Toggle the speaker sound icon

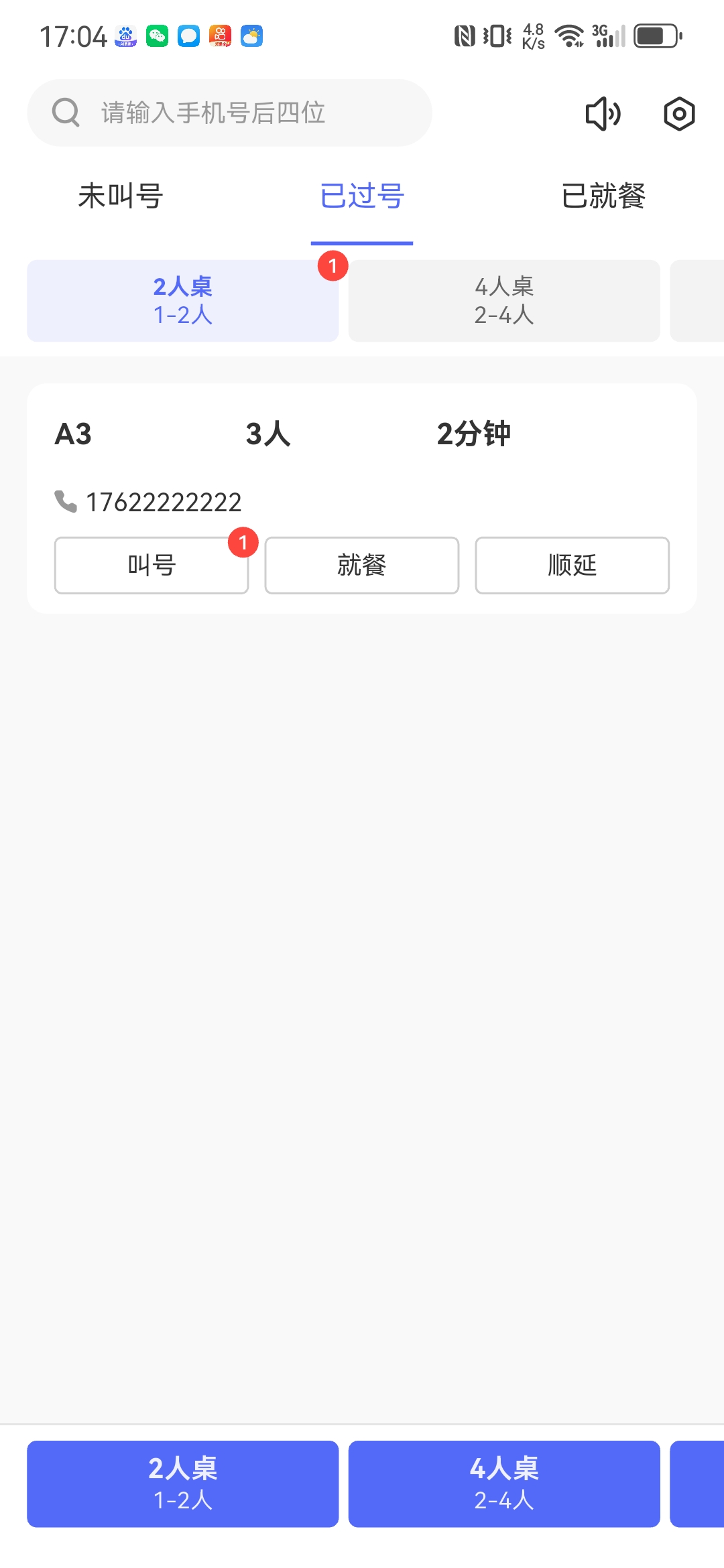[x=603, y=113]
